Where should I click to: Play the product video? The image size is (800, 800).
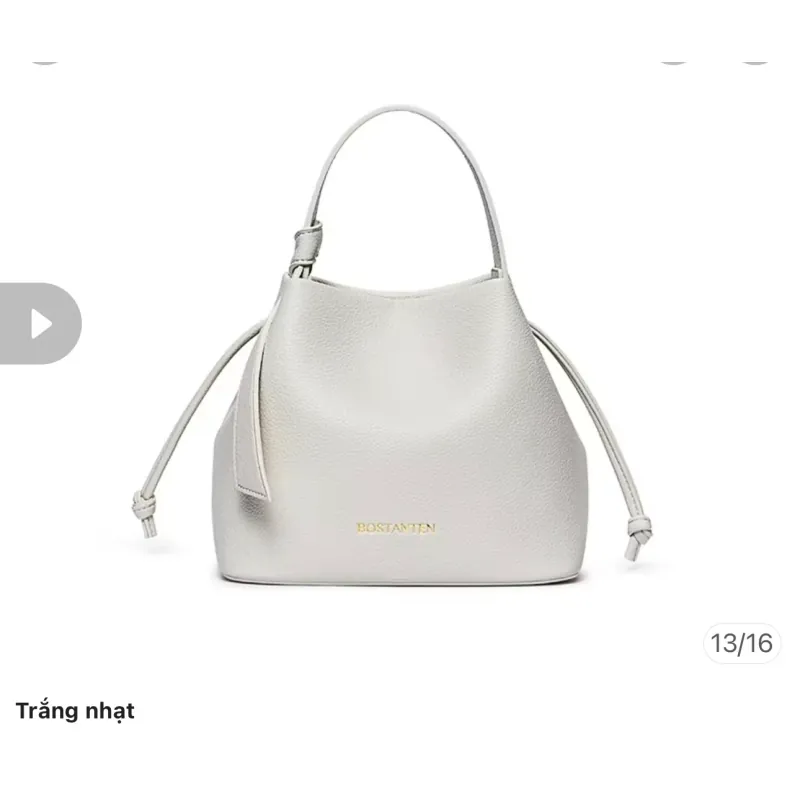click(40, 323)
